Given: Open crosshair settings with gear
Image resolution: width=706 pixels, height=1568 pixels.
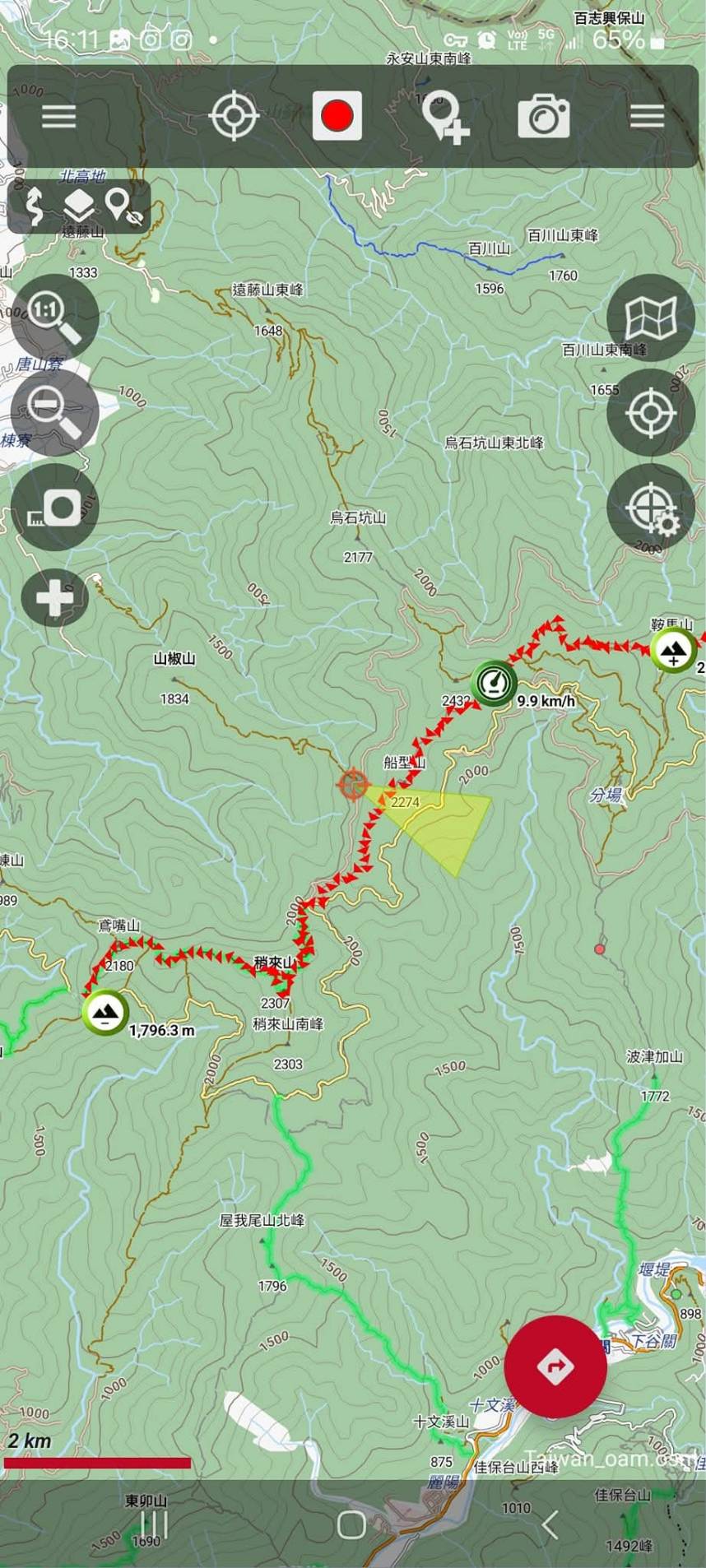Looking at the screenshot, I should 651,508.
